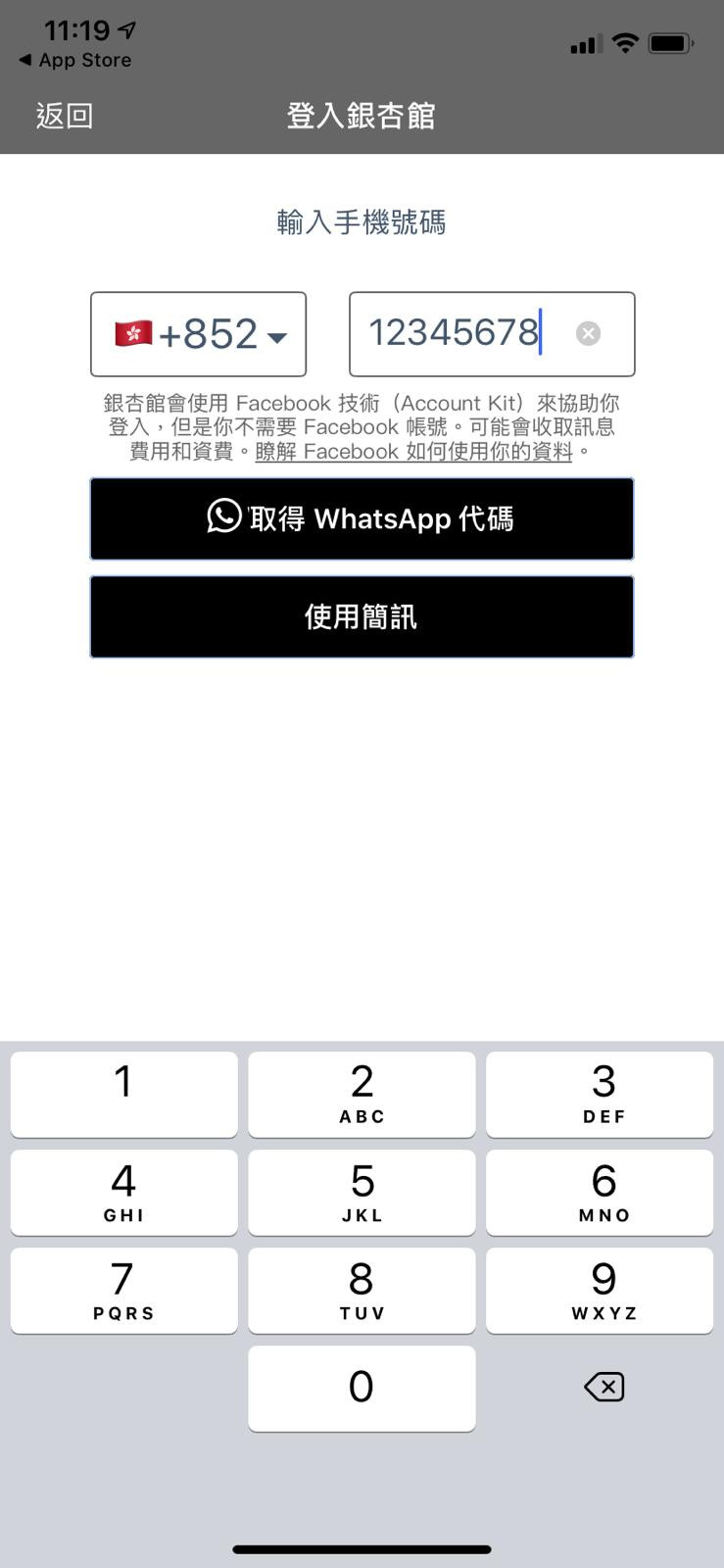Clear the entered phone number
The width and height of the screenshot is (724, 1568).
[588, 334]
